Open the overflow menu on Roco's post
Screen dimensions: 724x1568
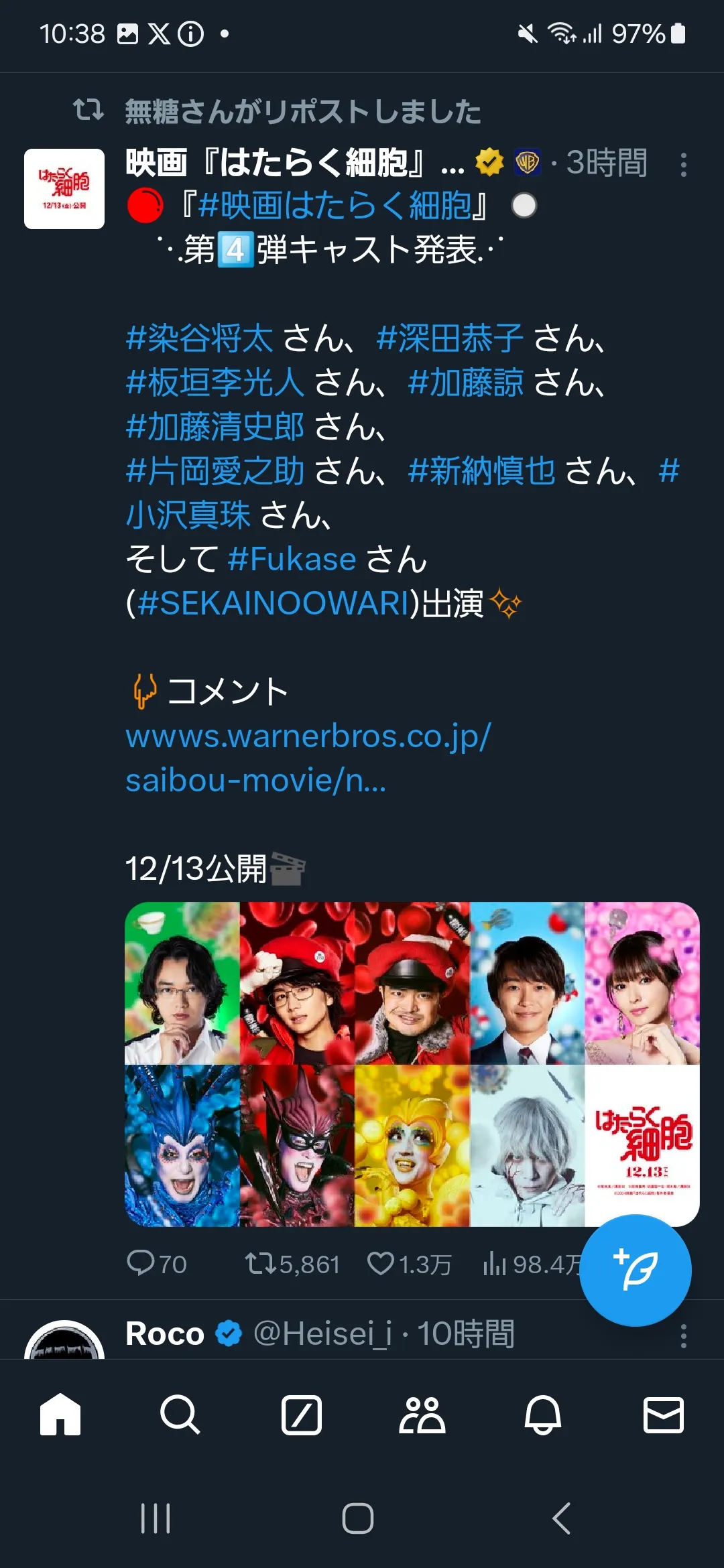click(683, 1336)
